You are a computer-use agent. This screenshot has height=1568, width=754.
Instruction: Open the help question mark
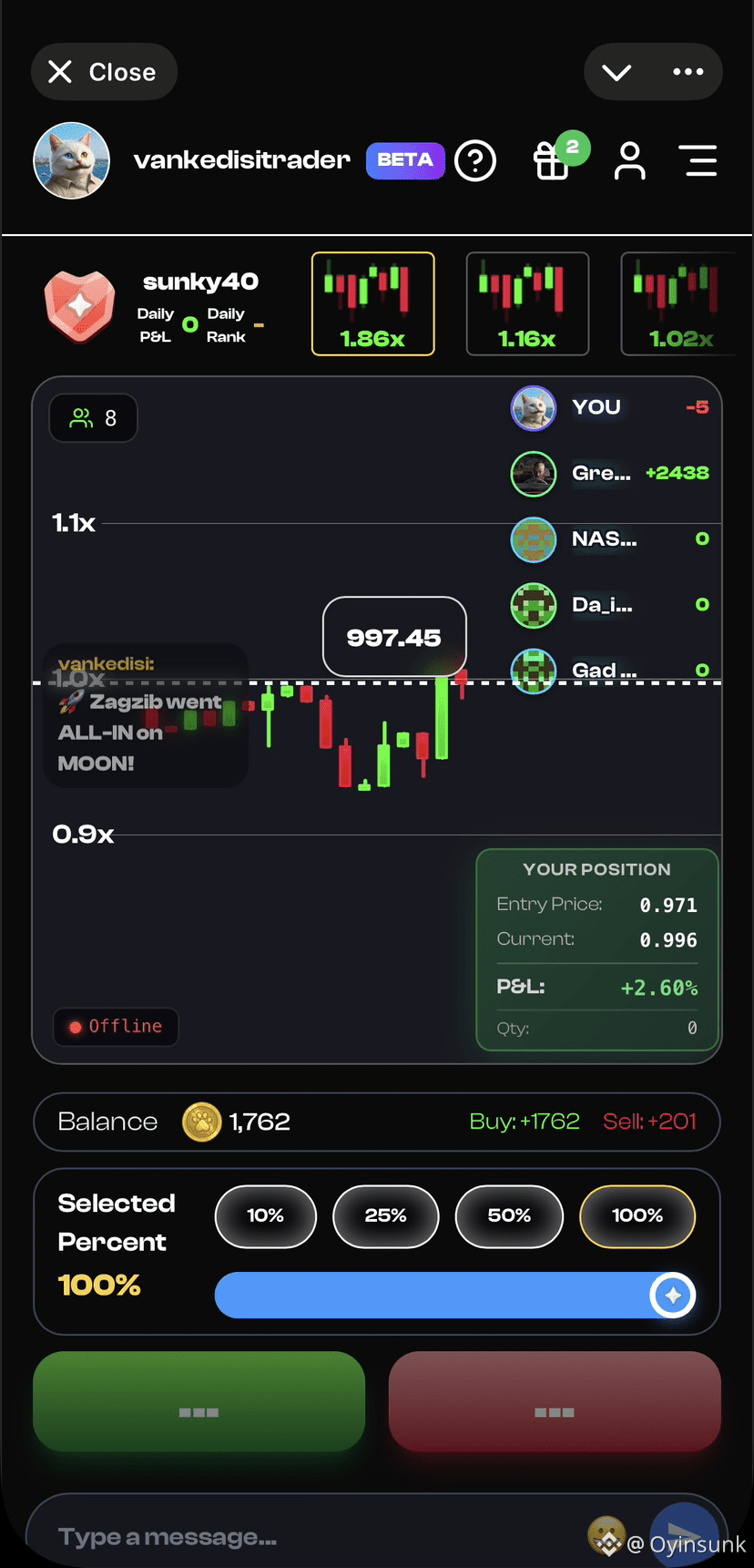tap(475, 161)
